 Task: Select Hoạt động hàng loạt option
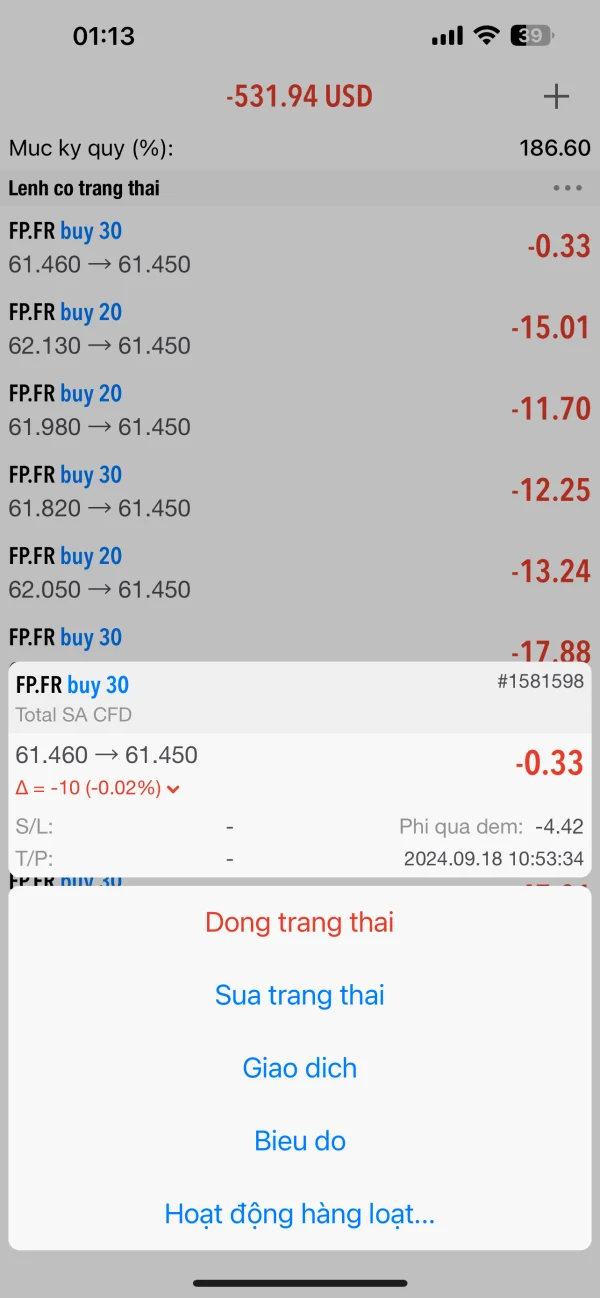point(300,1214)
